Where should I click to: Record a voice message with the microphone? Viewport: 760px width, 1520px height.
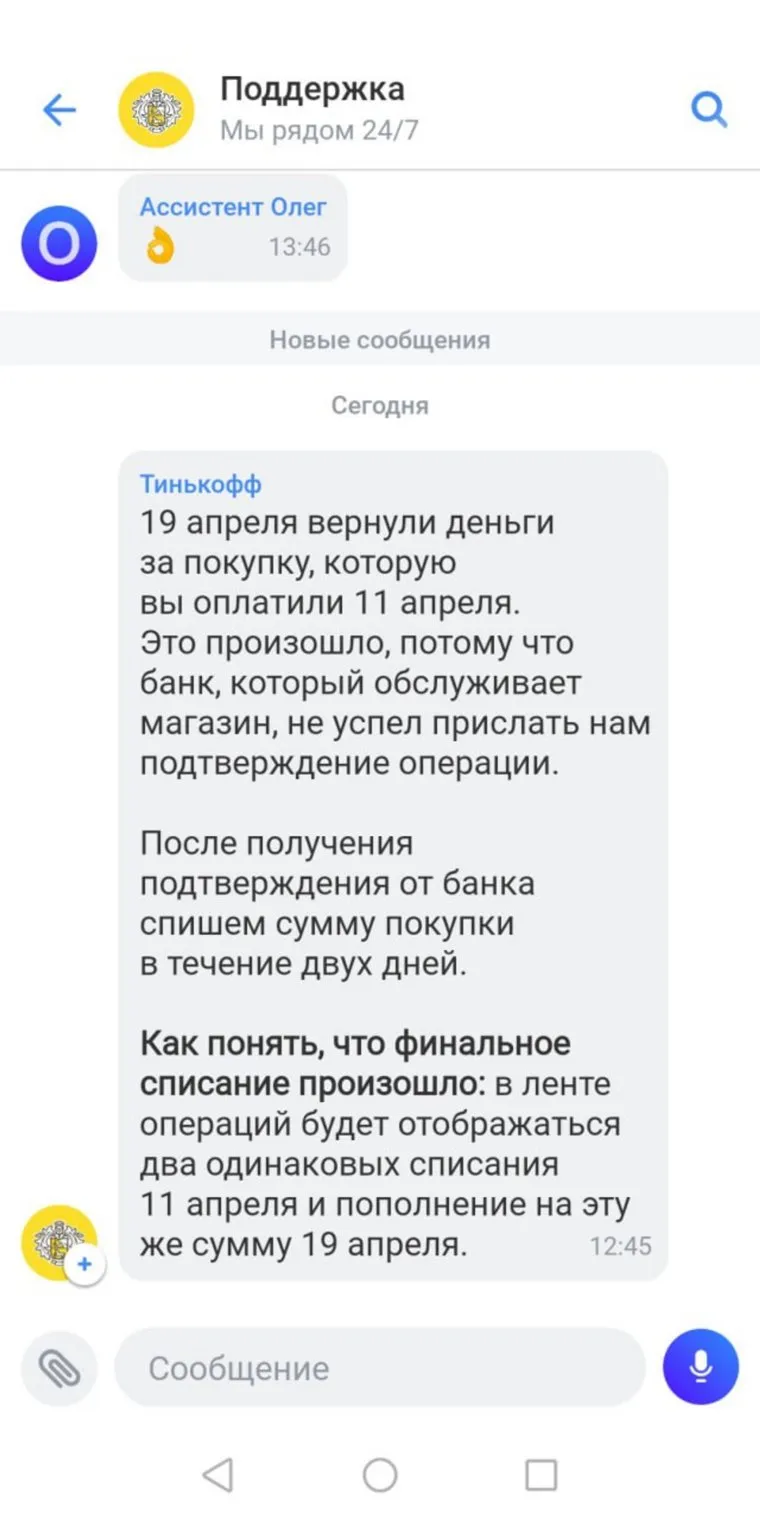[x=700, y=1367]
